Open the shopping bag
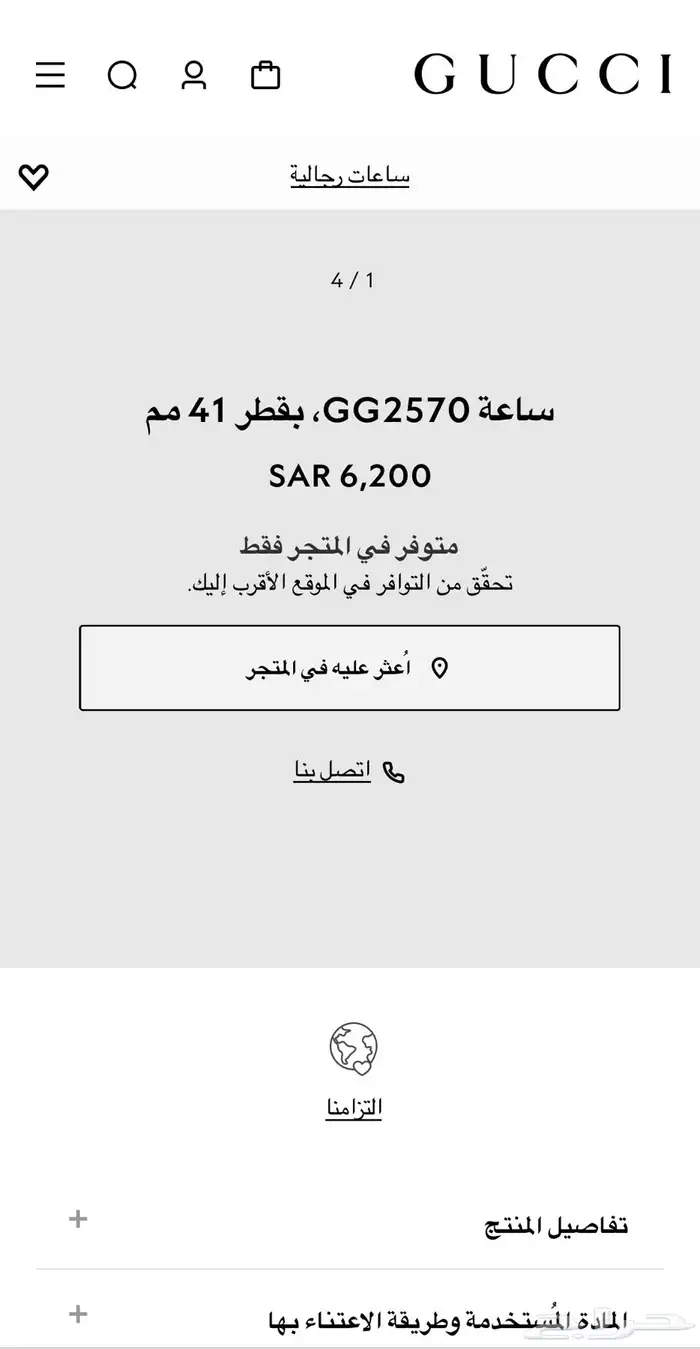This screenshot has width=700, height=1349. tap(265, 76)
